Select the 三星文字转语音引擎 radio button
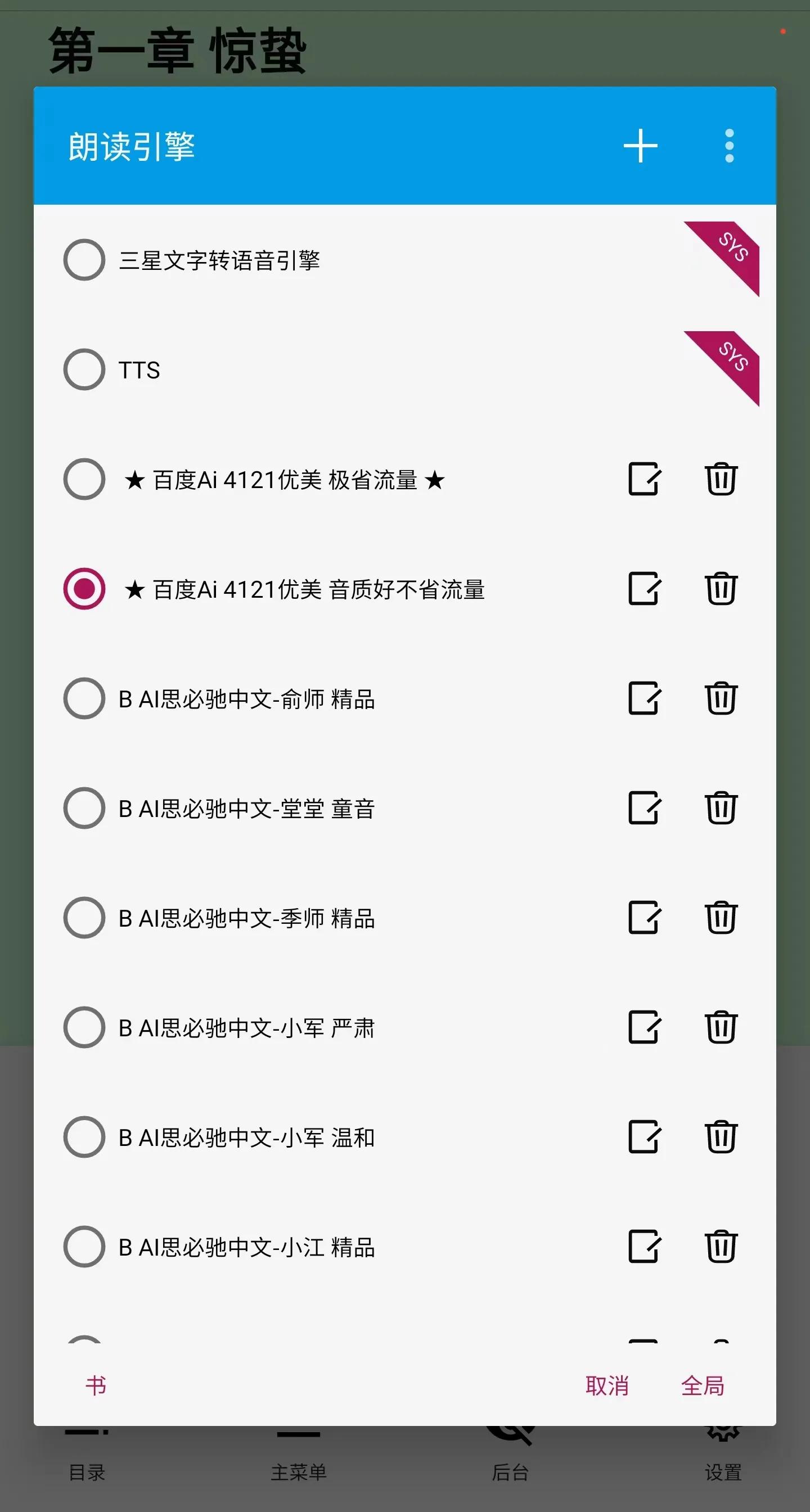This screenshot has height=1512, width=810. (x=83, y=260)
